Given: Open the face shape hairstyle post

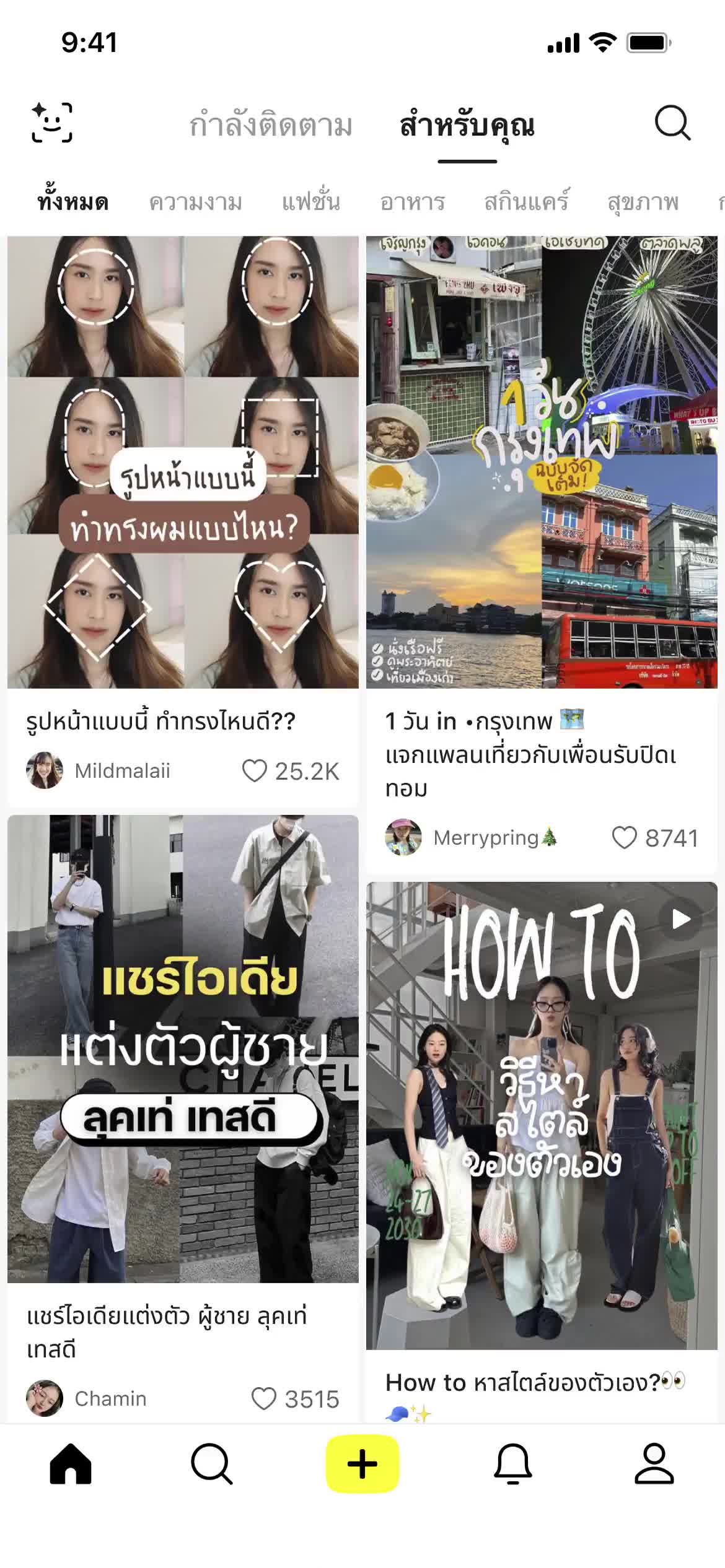Looking at the screenshot, I should click(183, 461).
